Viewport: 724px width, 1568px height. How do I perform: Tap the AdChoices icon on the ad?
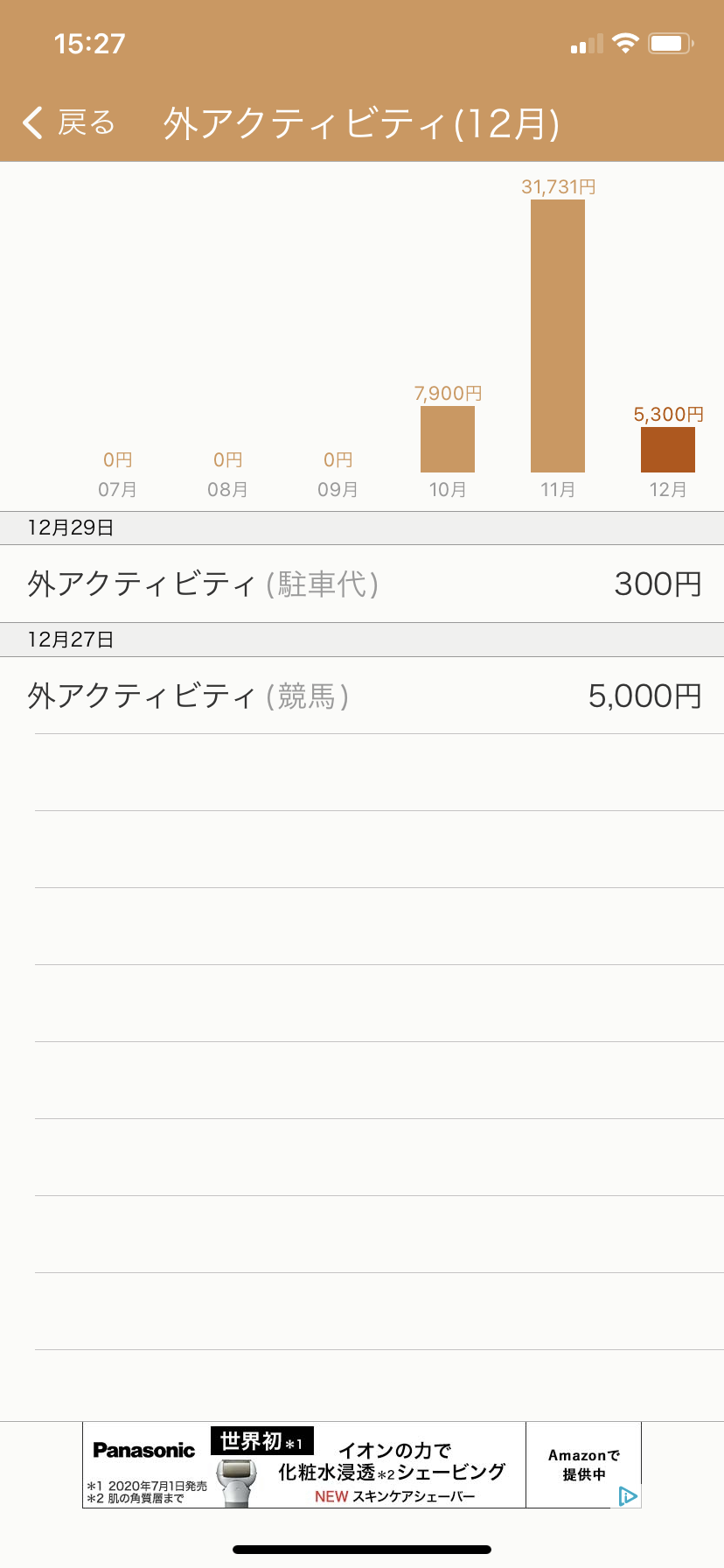click(x=628, y=1496)
